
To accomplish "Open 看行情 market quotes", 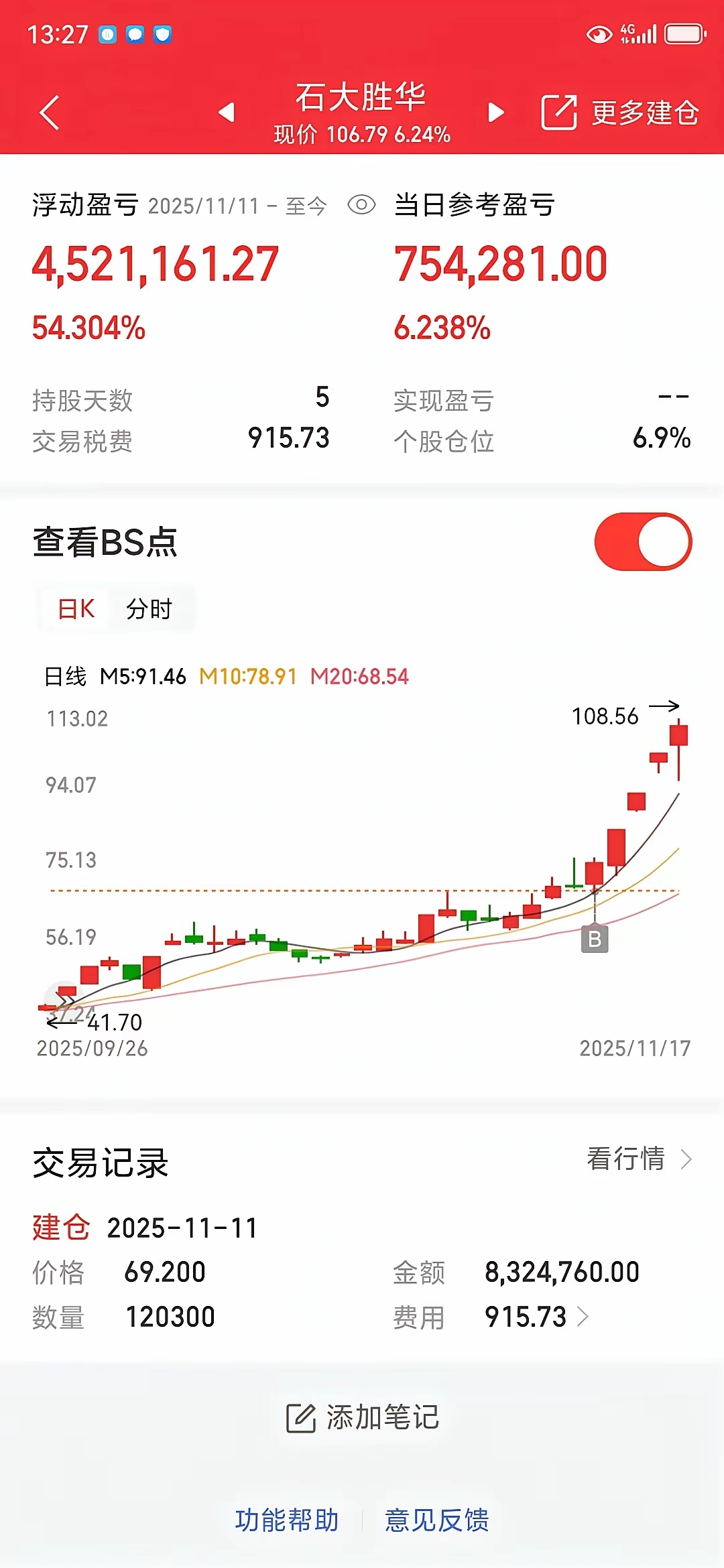I will pyautogui.click(x=639, y=1159).
